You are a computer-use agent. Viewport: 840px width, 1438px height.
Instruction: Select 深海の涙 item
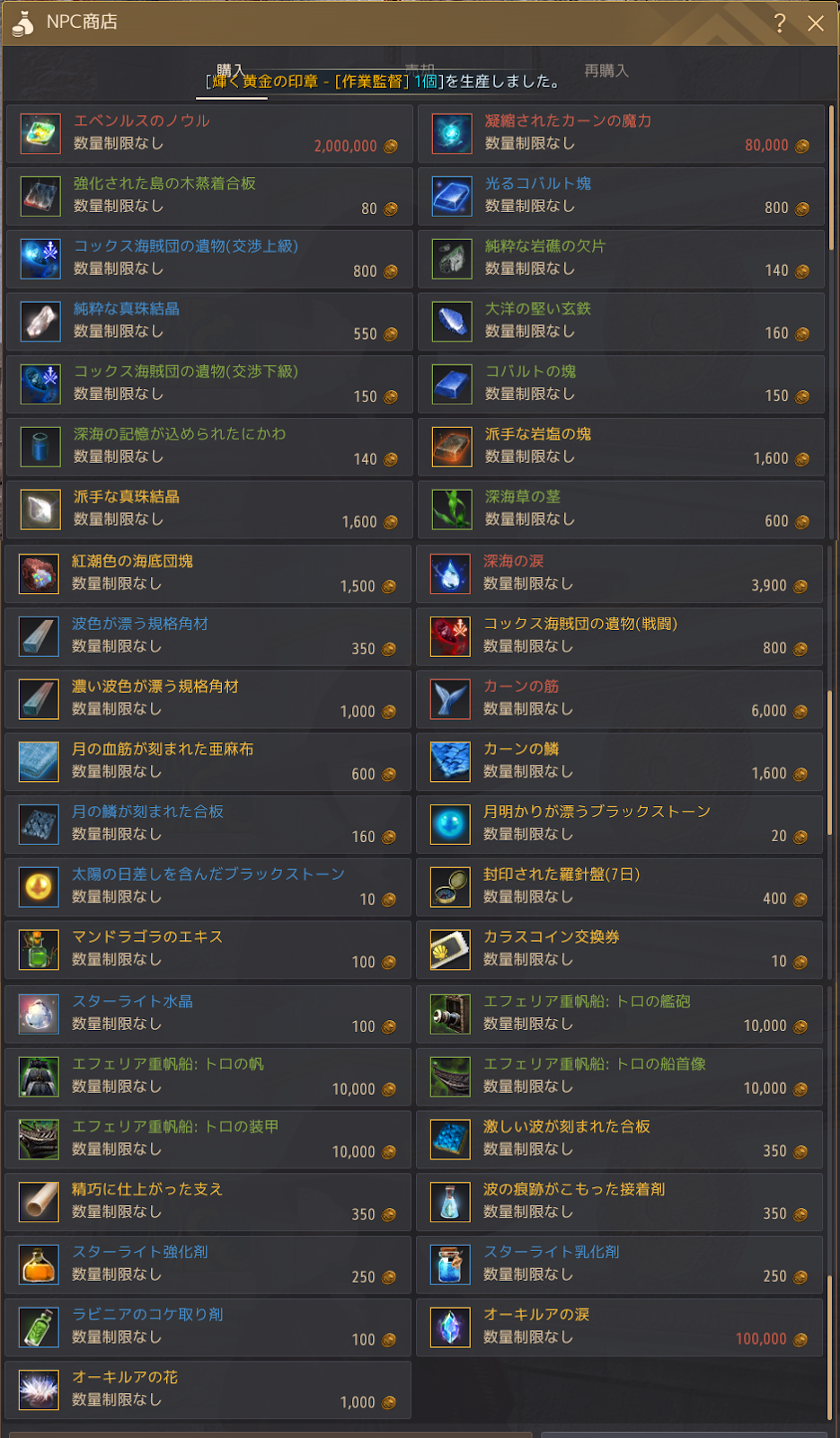click(619, 574)
